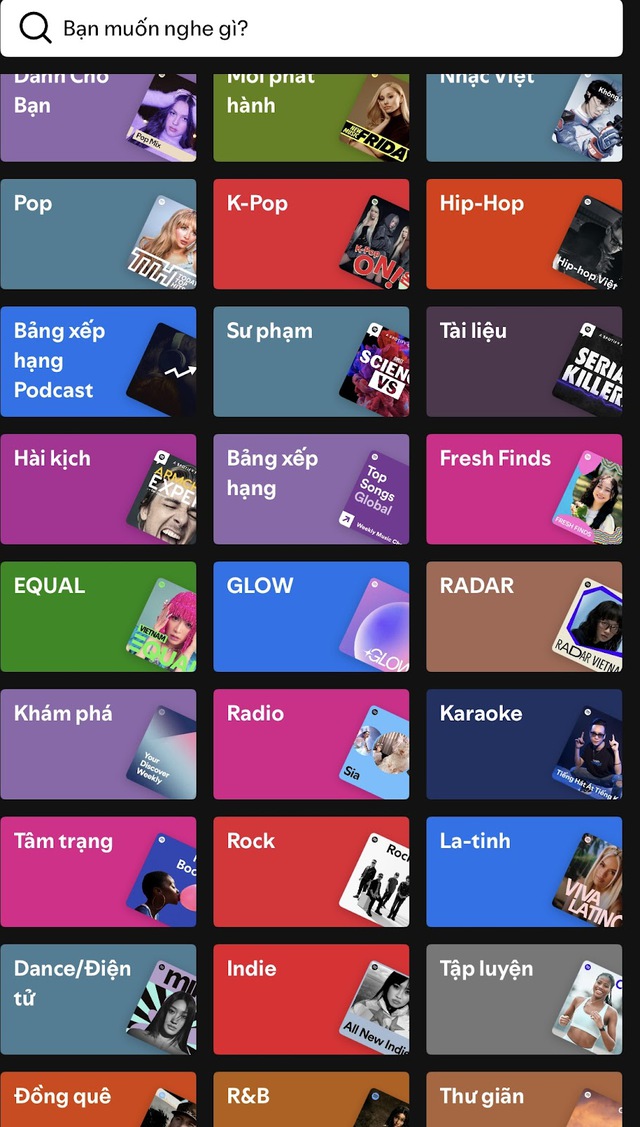This screenshot has height=1127, width=640.
Task: Open the Sư phạm category
Action: click(311, 361)
